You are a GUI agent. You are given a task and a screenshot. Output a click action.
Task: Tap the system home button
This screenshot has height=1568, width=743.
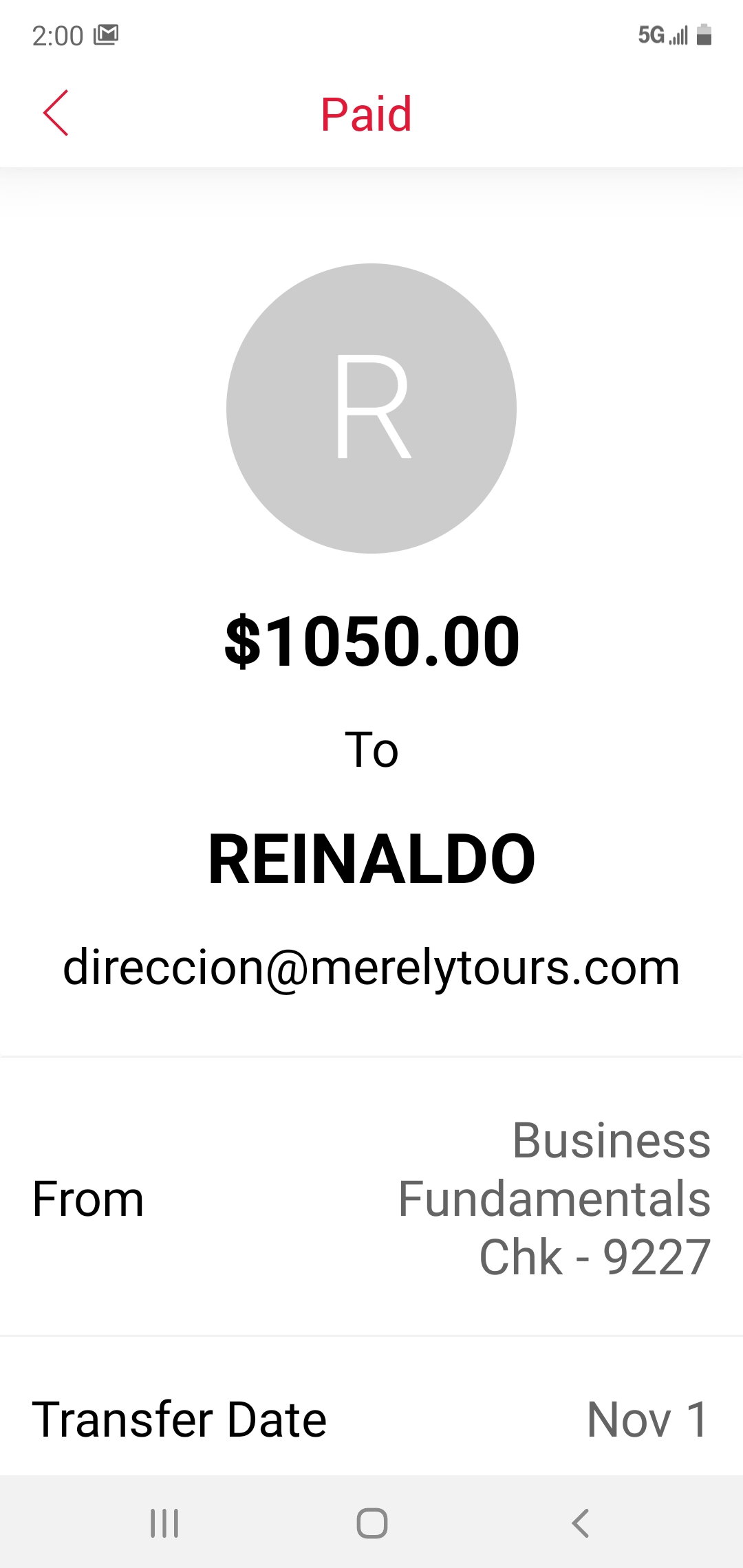click(x=371, y=1523)
